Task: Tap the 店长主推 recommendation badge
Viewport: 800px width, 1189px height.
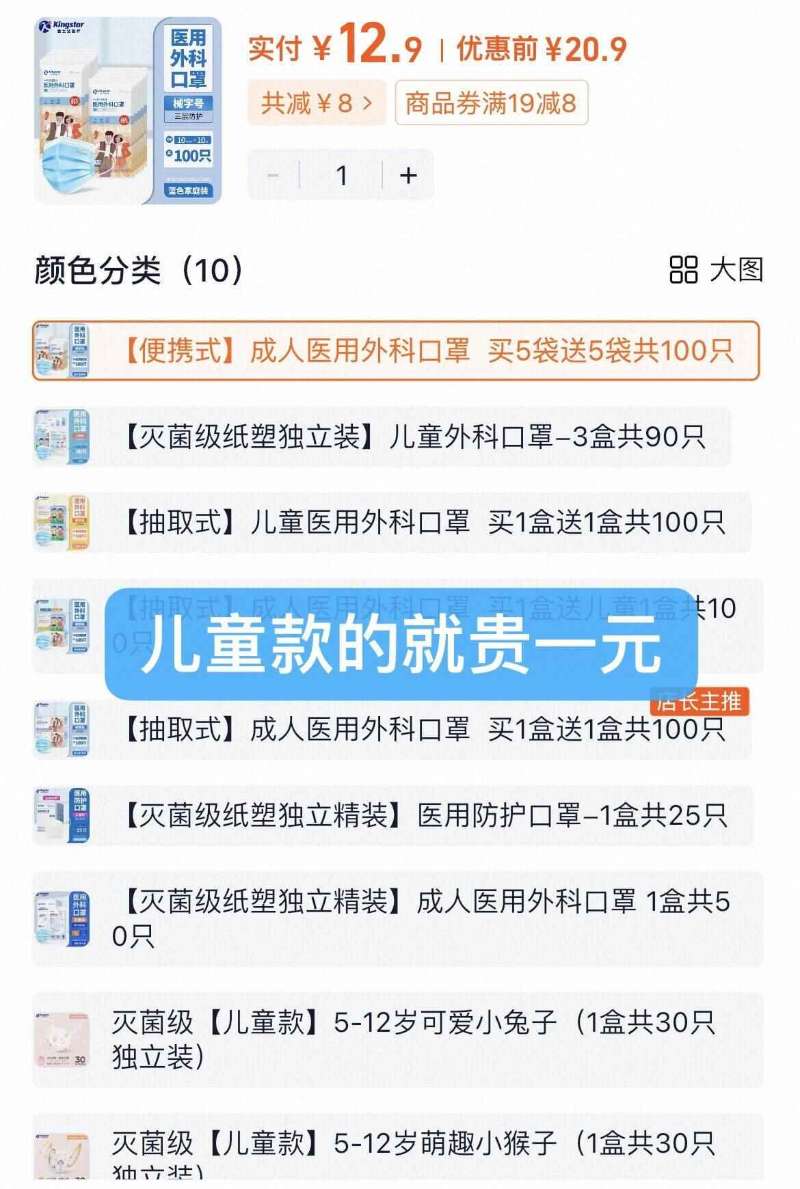Action: tap(702, 702)
